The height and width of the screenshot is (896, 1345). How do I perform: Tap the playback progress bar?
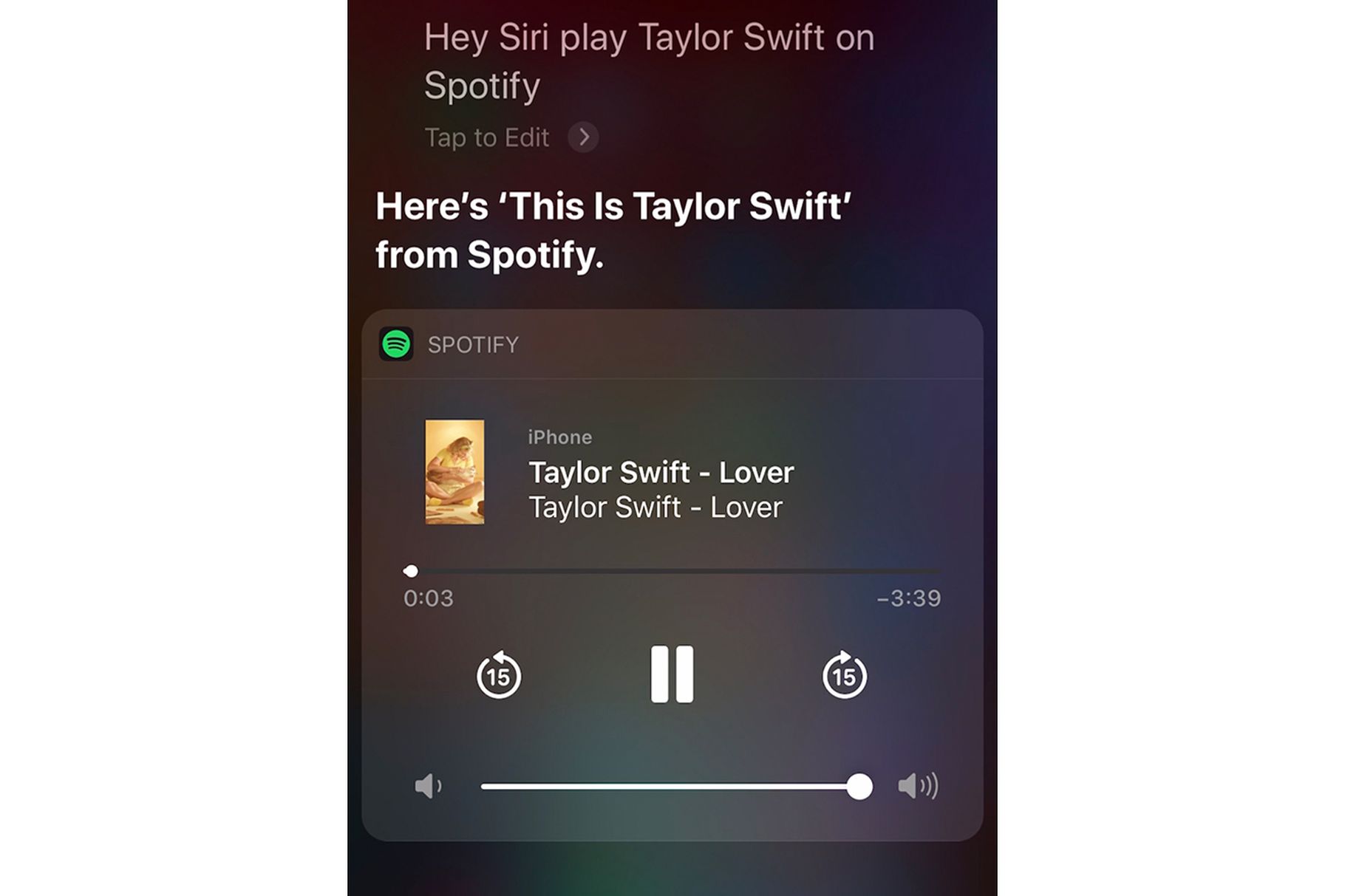672,571
